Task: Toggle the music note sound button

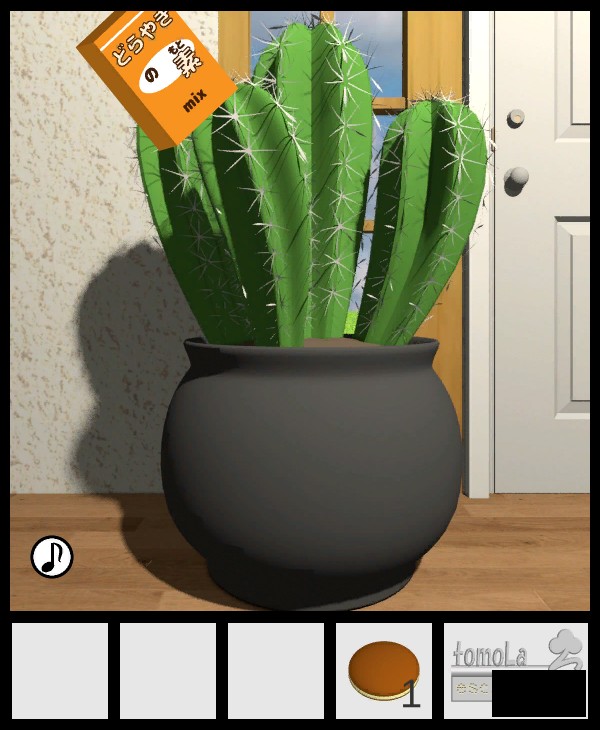Action: tap(52, 557)
